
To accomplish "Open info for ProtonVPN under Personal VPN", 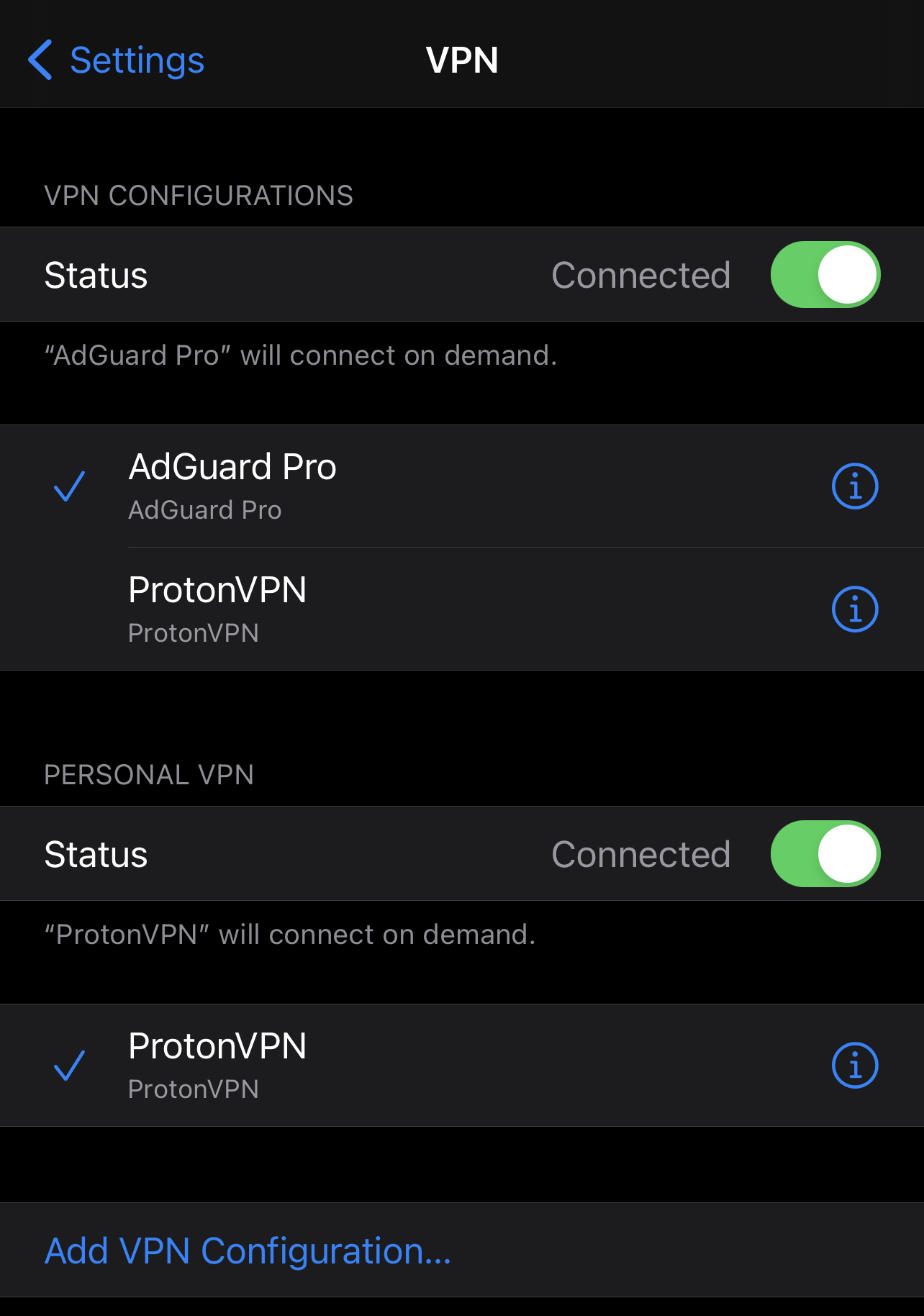I will click(854, 1066).
